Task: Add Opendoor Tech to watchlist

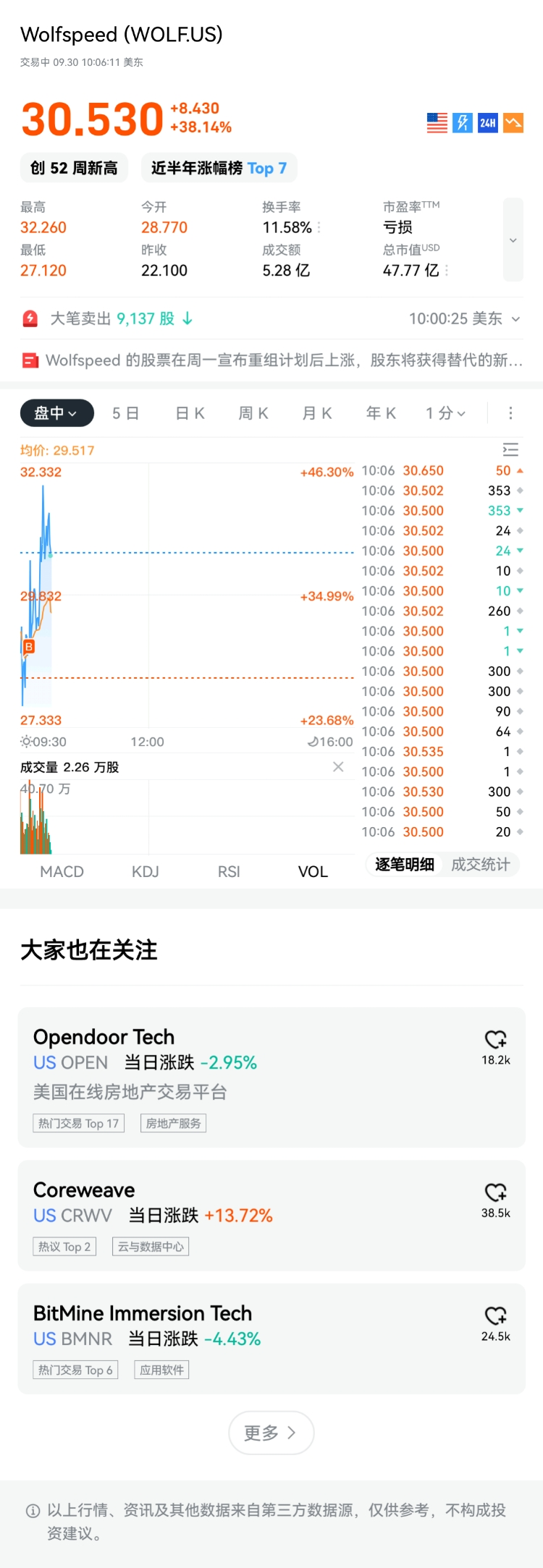Action: (x=496, y=1040)
